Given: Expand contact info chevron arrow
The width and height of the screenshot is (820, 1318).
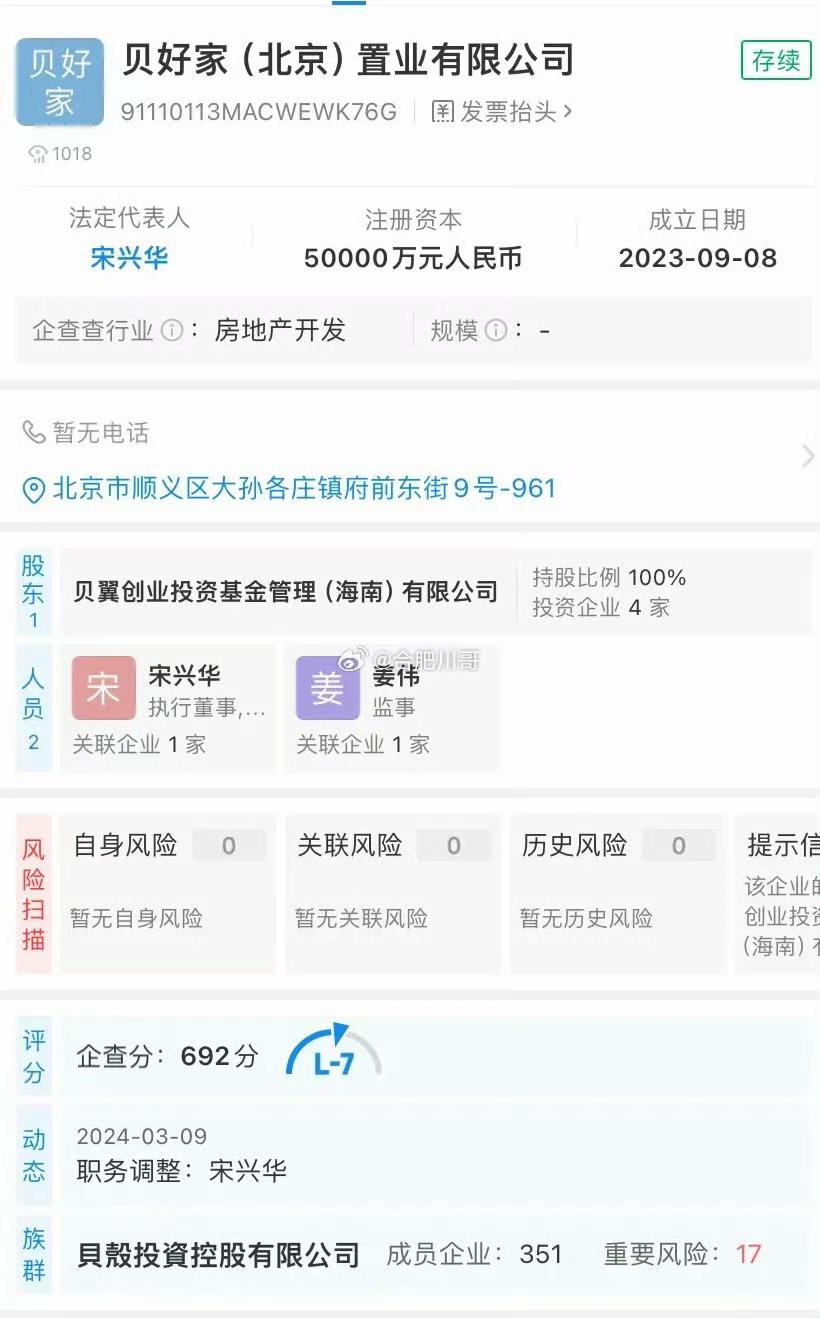Looking at the screenshot, I should point(808,457).
